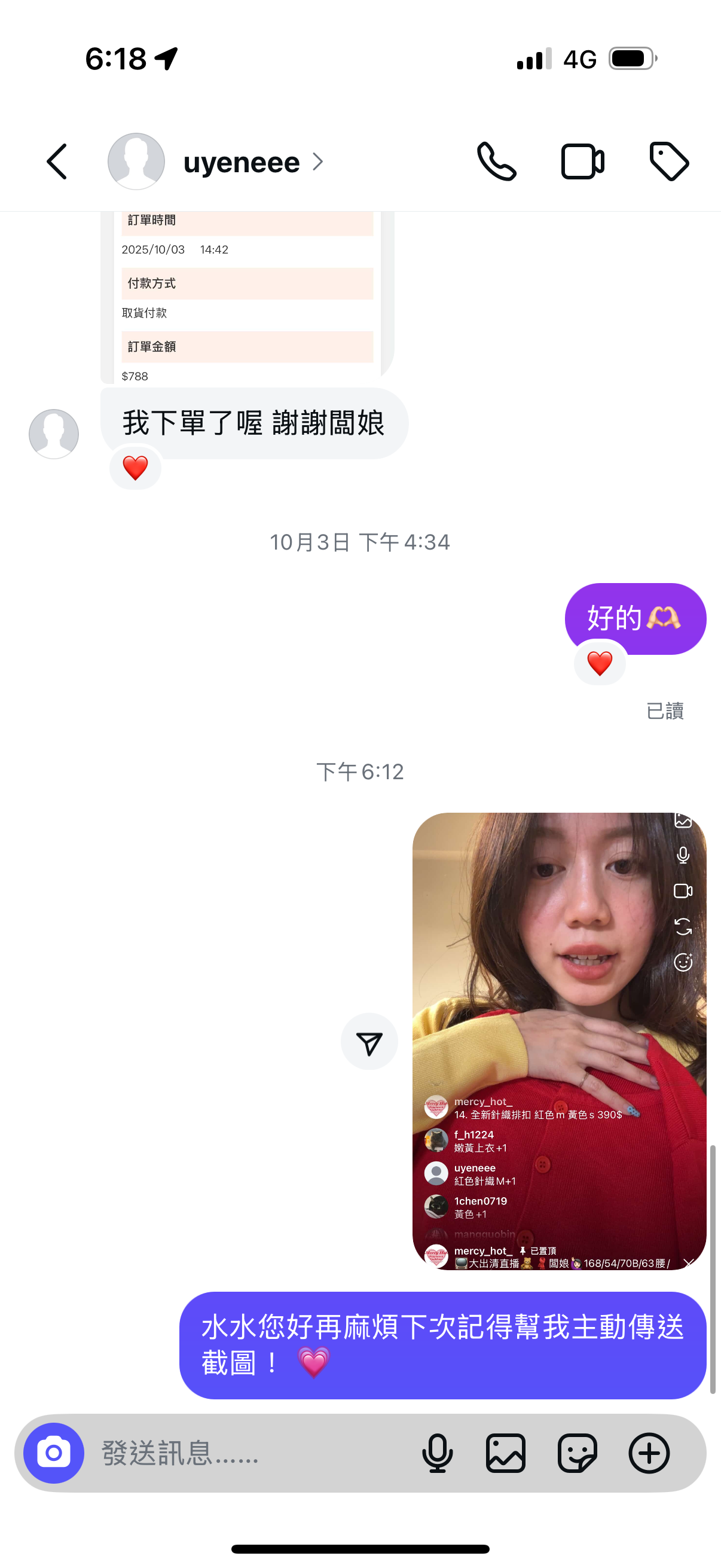Open the sticker picker

577,1454
